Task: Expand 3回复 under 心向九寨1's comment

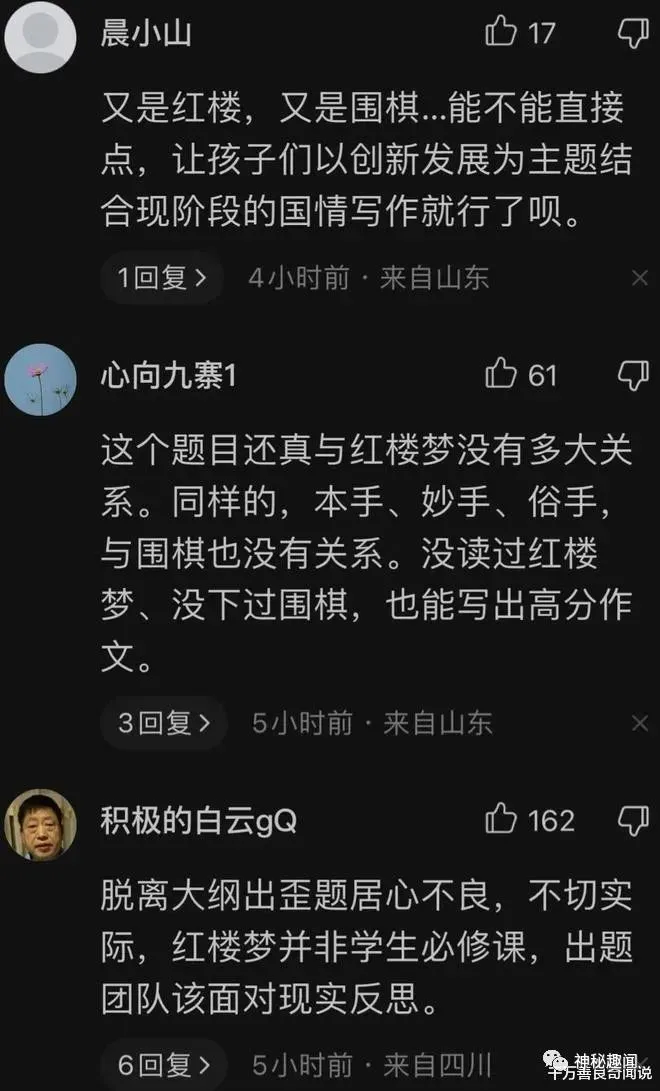Action: pos(164,722)
